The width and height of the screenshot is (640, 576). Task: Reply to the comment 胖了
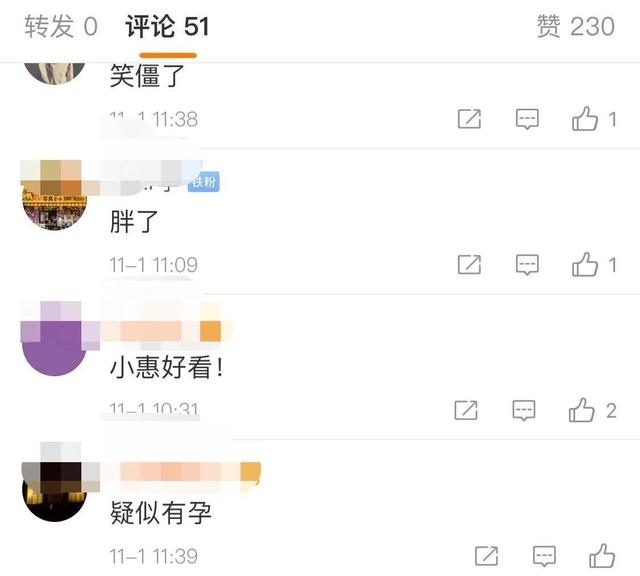(x=527, y=264)
